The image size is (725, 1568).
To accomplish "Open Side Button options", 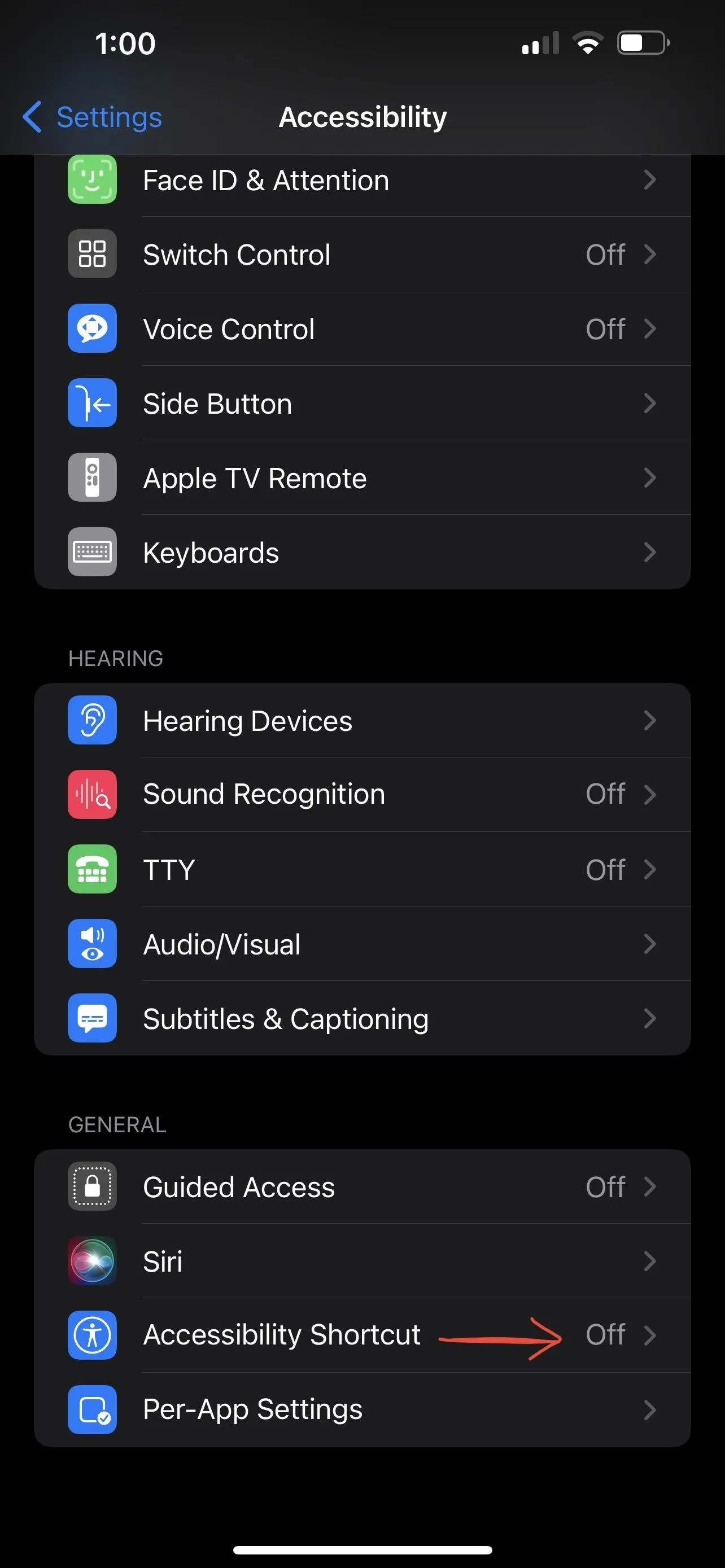I will pos(362,403).
